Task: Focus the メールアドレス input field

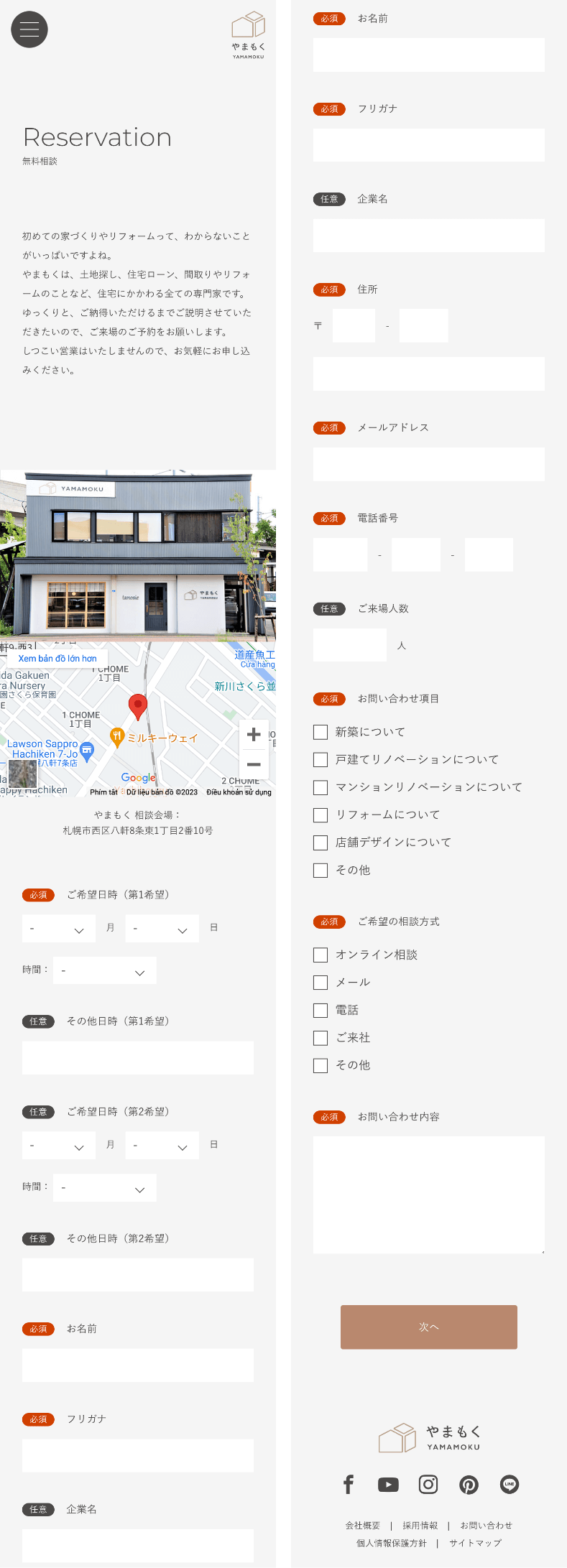Action: point(428,464)
